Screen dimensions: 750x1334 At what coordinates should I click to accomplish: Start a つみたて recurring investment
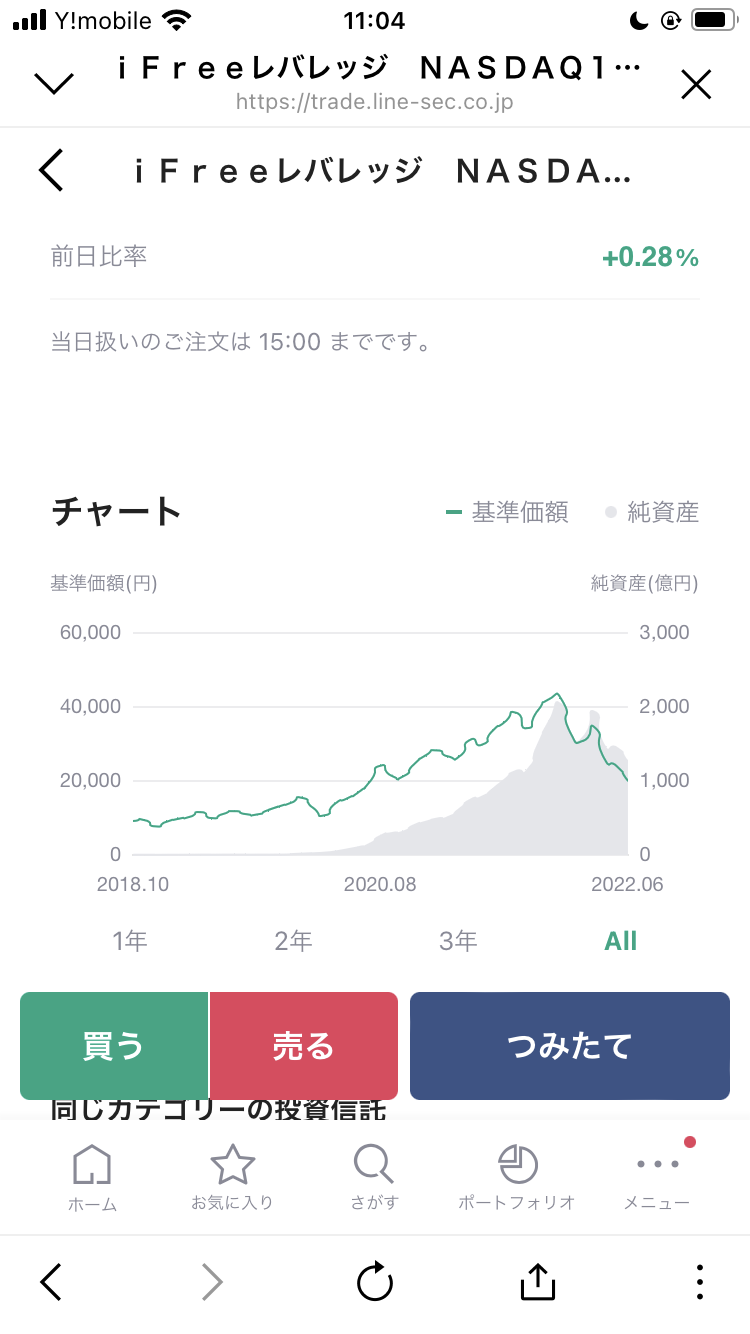tap(570, 1046)
